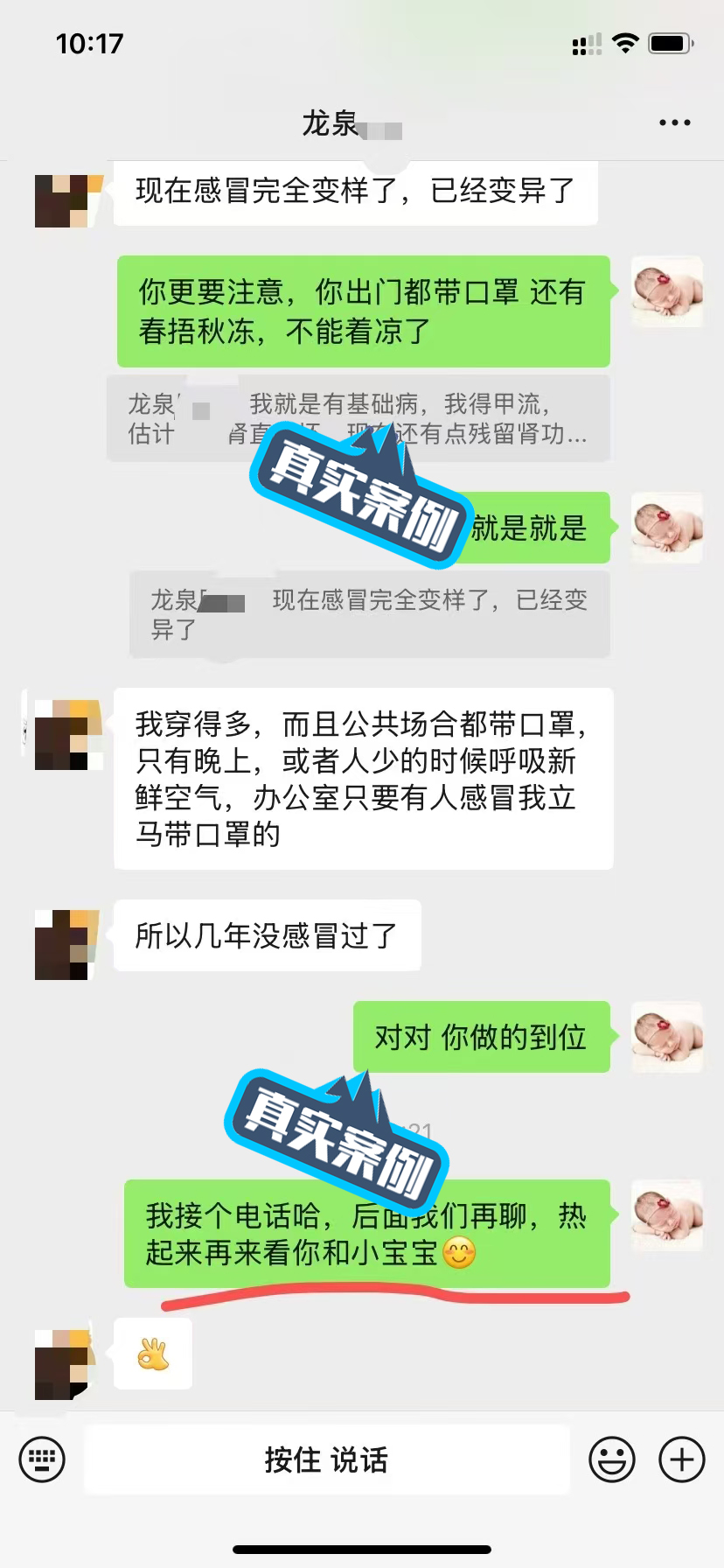
Task: Open the plus attachments menu
Action: [682, 1459]
